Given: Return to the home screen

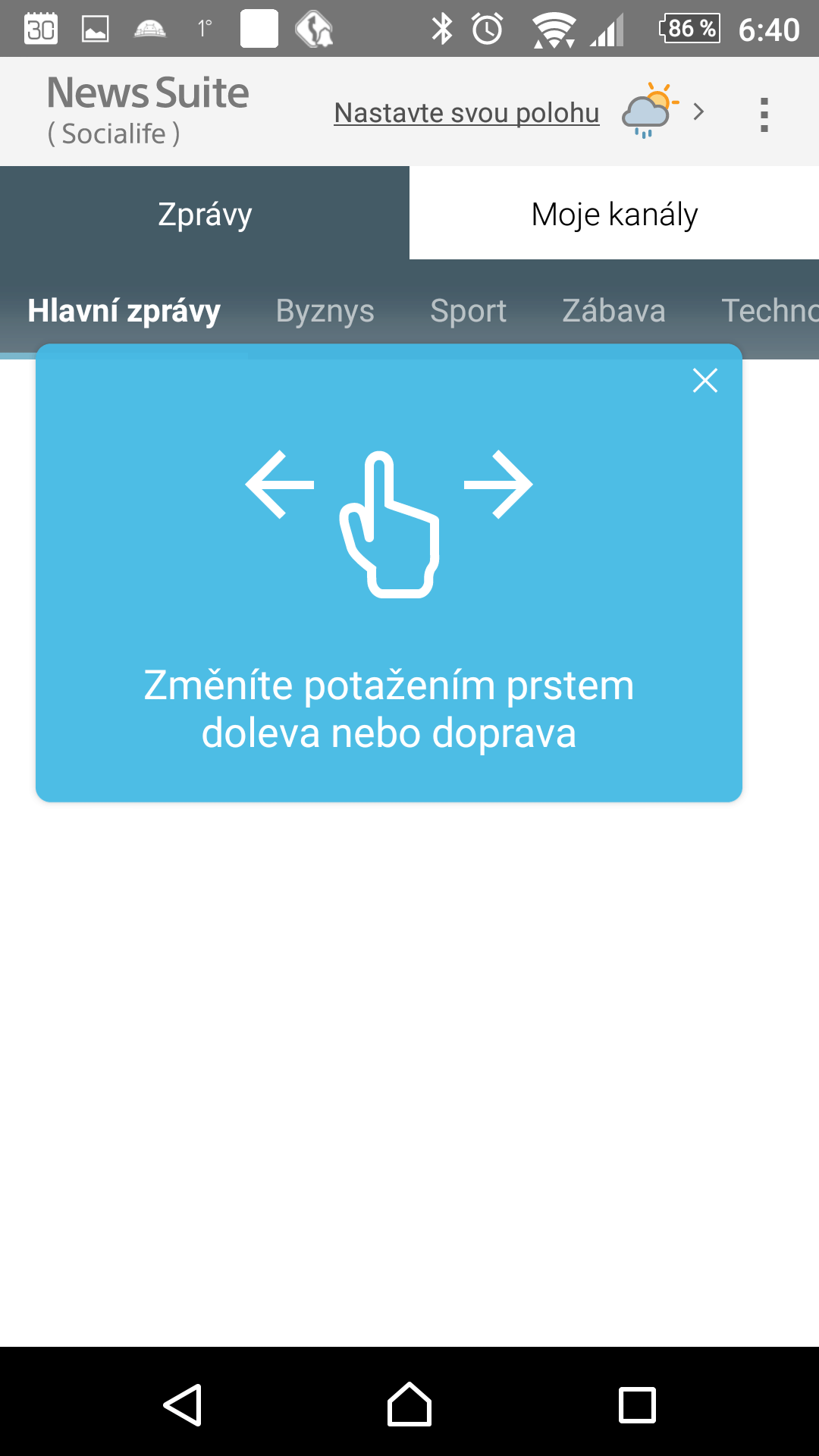Looking at the screenshot, I should [x=409, y=1404].
